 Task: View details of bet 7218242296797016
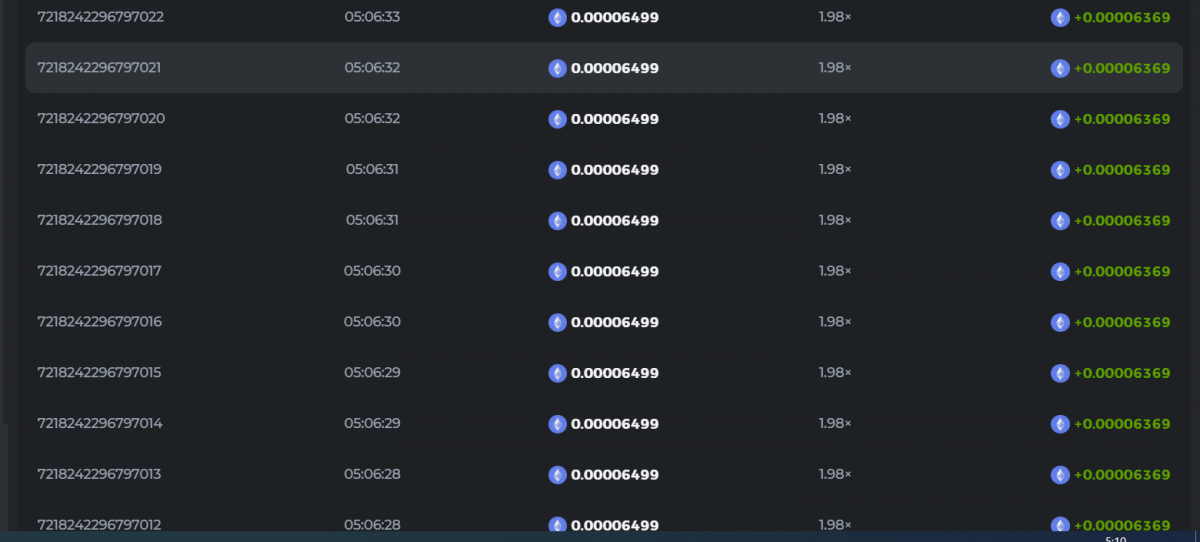tap(100, 322)
